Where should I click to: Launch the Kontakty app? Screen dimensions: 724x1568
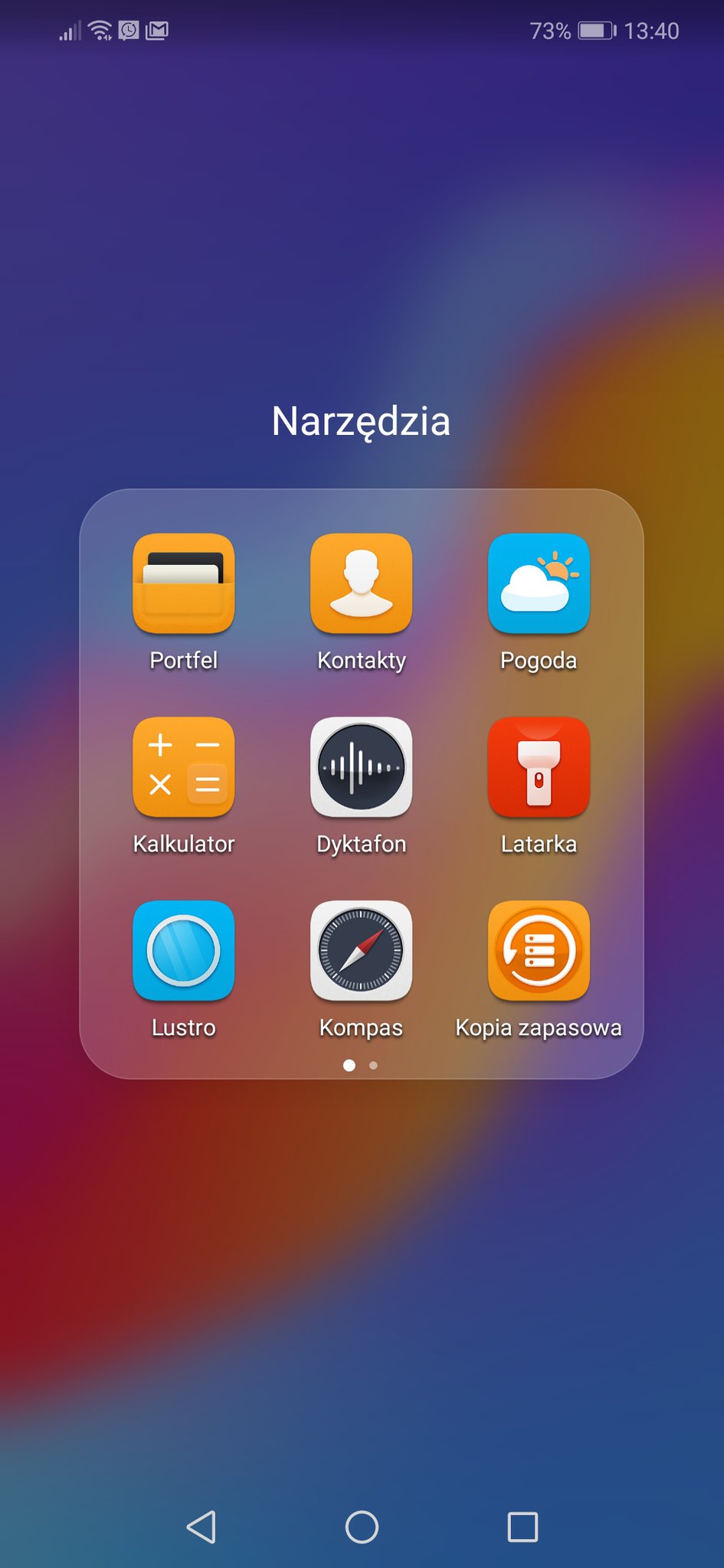point(361,584)
